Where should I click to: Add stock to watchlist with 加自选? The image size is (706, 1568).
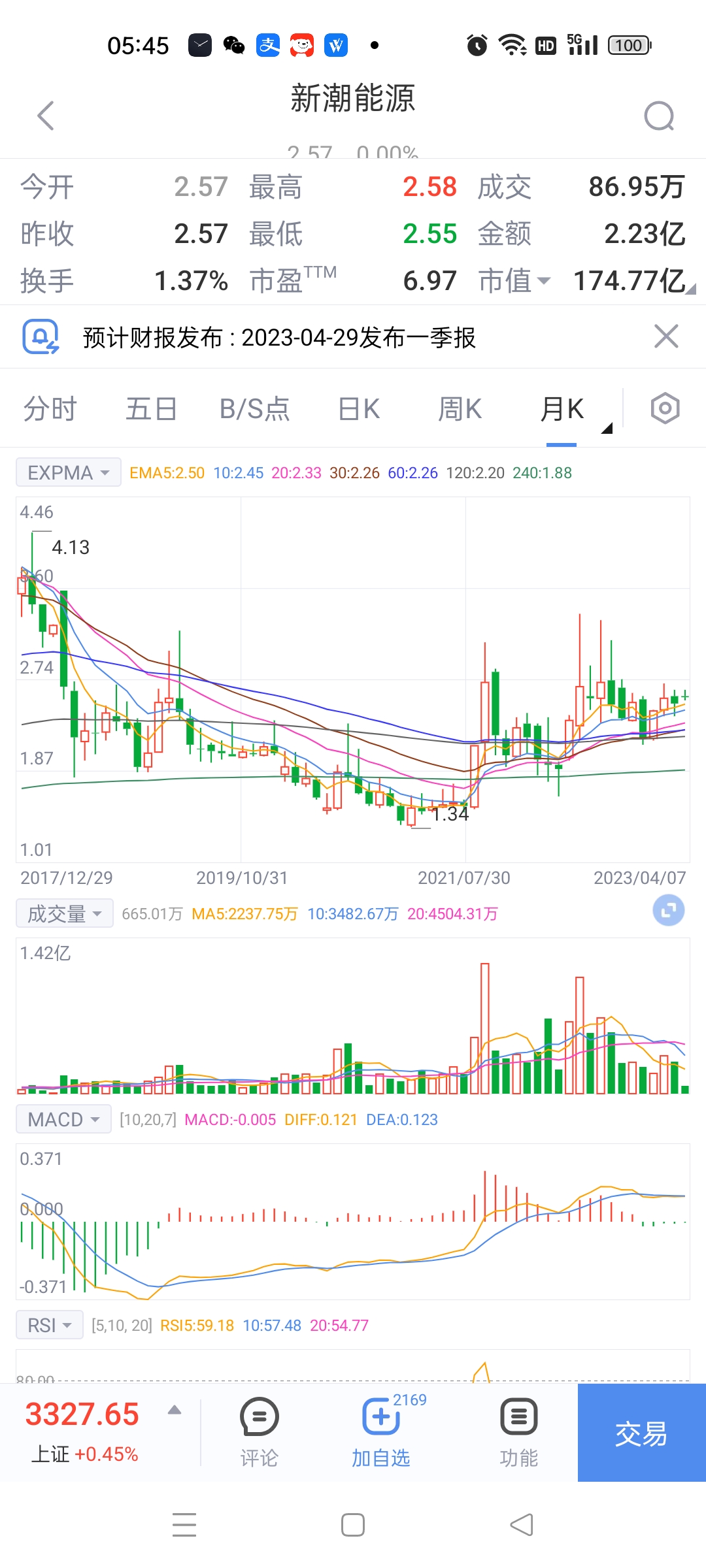[381, 1432]
